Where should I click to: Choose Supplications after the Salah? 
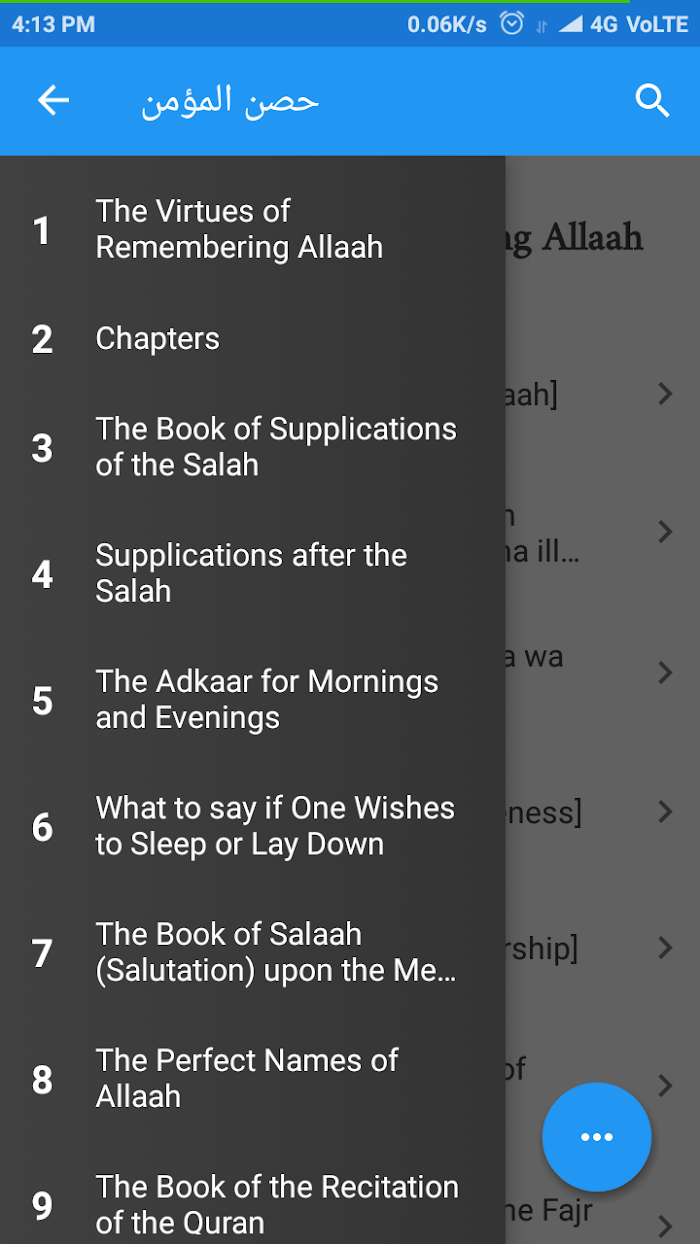tap(252, 574)
